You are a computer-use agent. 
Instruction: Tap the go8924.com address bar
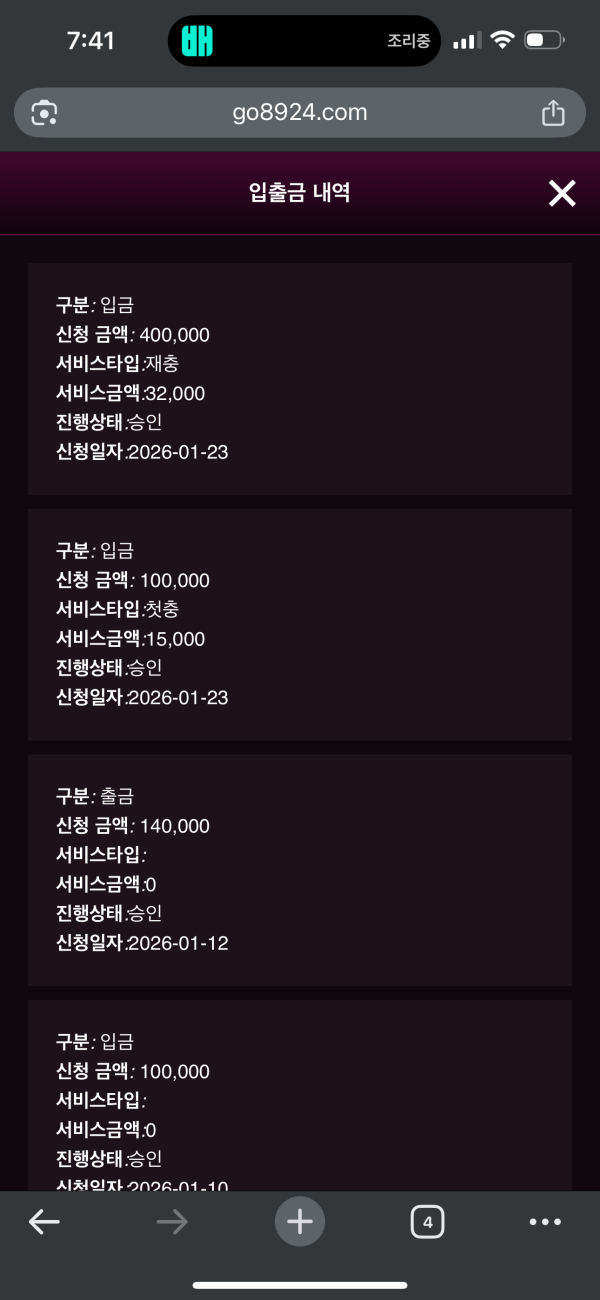click(300, 112)
